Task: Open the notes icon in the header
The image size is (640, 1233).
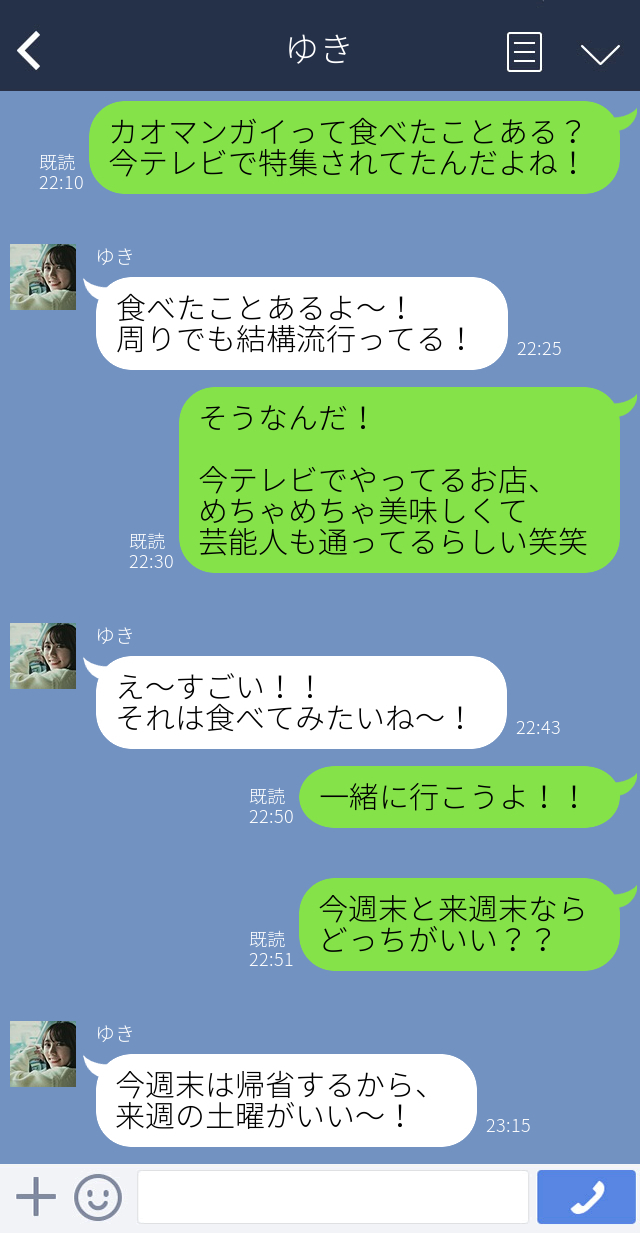Action: coord(524,51)
